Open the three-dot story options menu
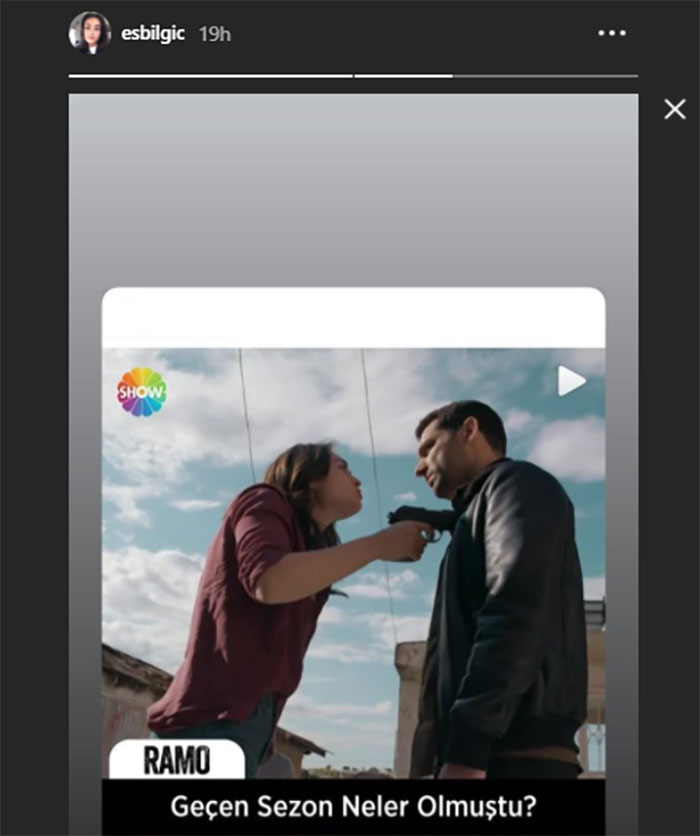 click(611, 34)
